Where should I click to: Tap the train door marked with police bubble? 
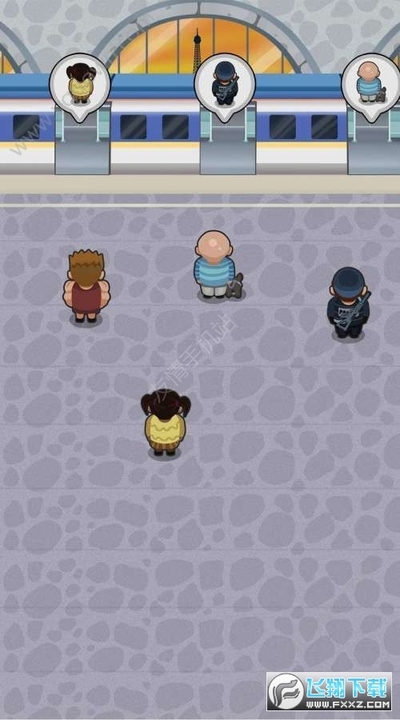click(x=227, y=139)
